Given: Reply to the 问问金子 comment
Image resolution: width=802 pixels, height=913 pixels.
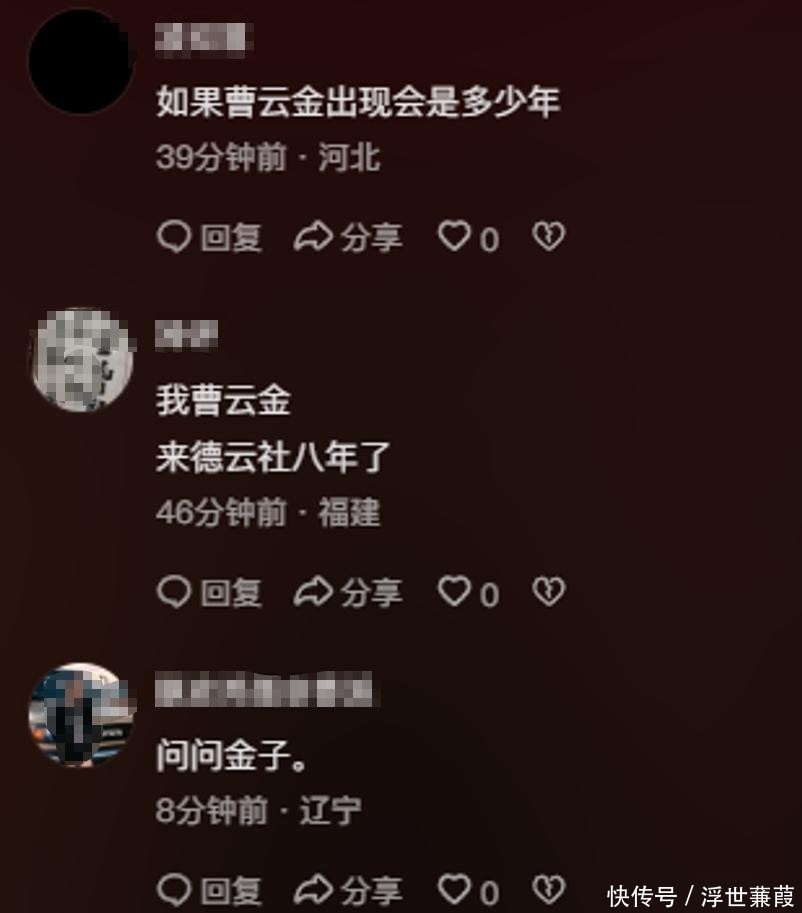Looking at the screenshot, I should click(210, 889).
